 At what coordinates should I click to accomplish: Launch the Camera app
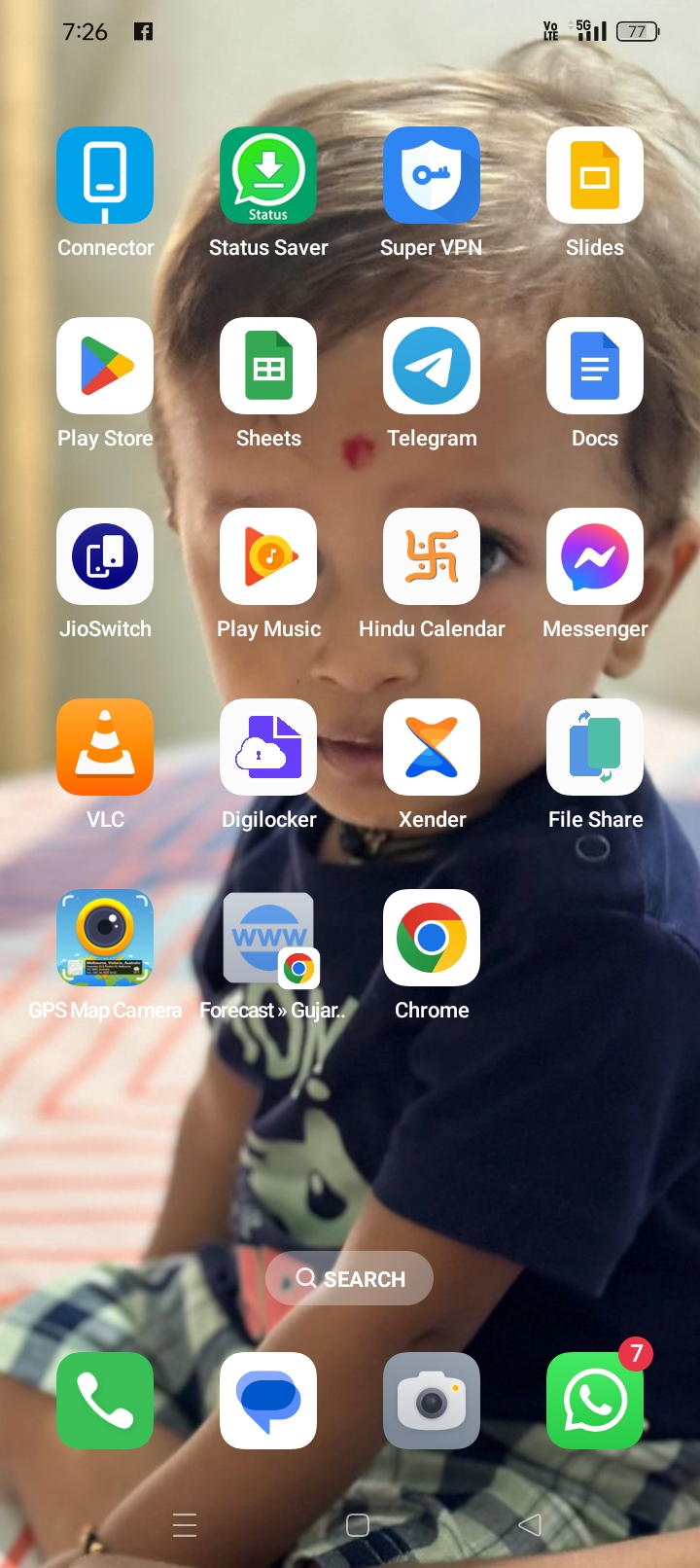432,1401
